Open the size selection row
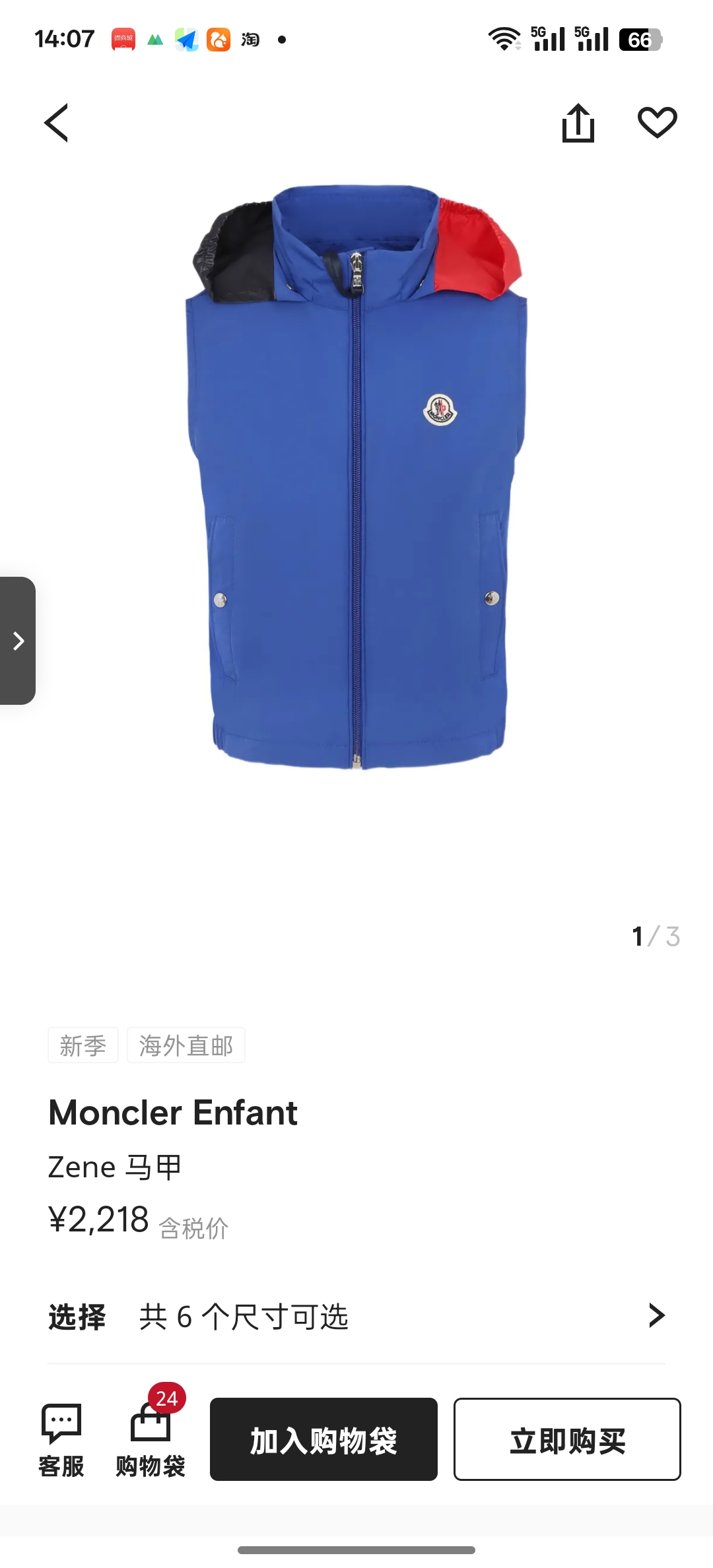This screenshot has width=713, height=1568. 356,1317
